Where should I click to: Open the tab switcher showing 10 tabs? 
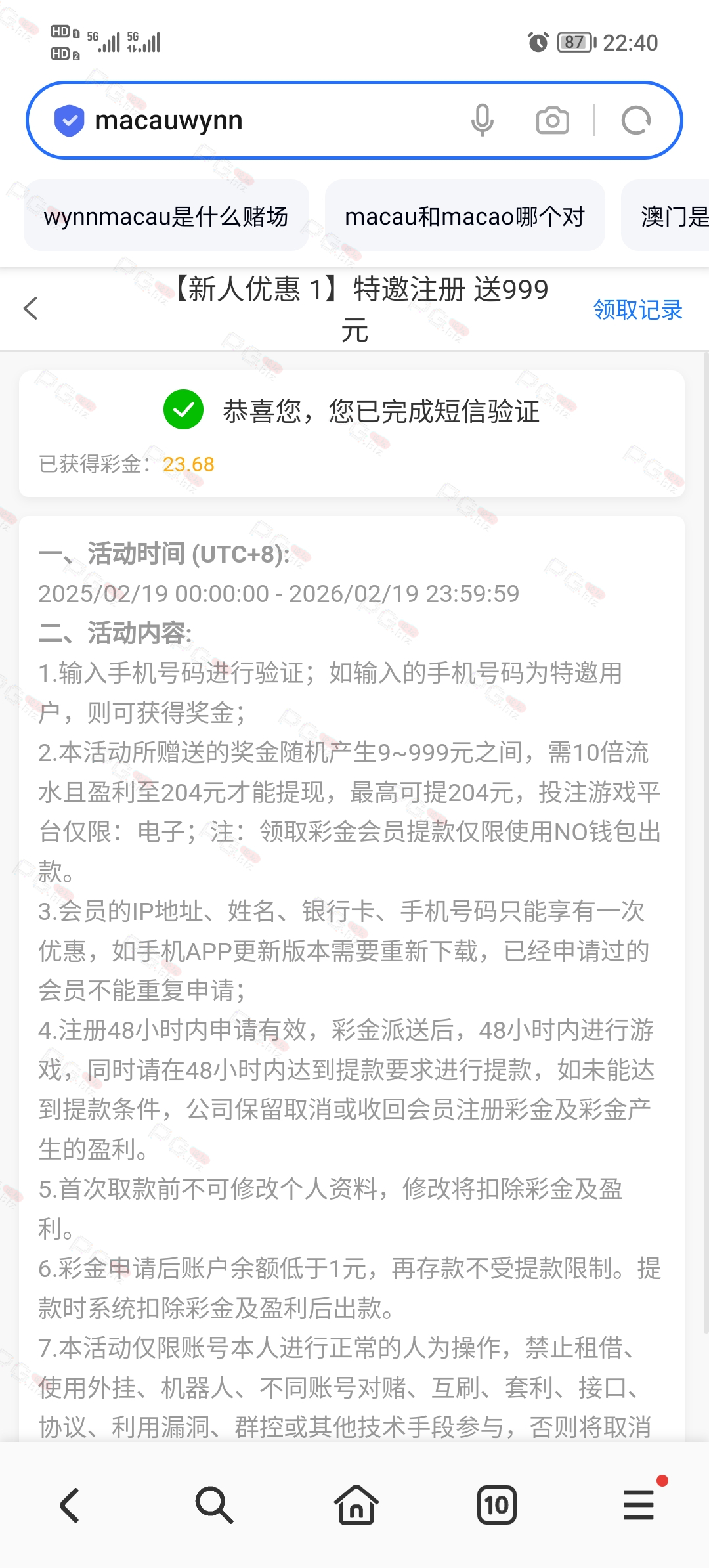tap(497, 1505)
